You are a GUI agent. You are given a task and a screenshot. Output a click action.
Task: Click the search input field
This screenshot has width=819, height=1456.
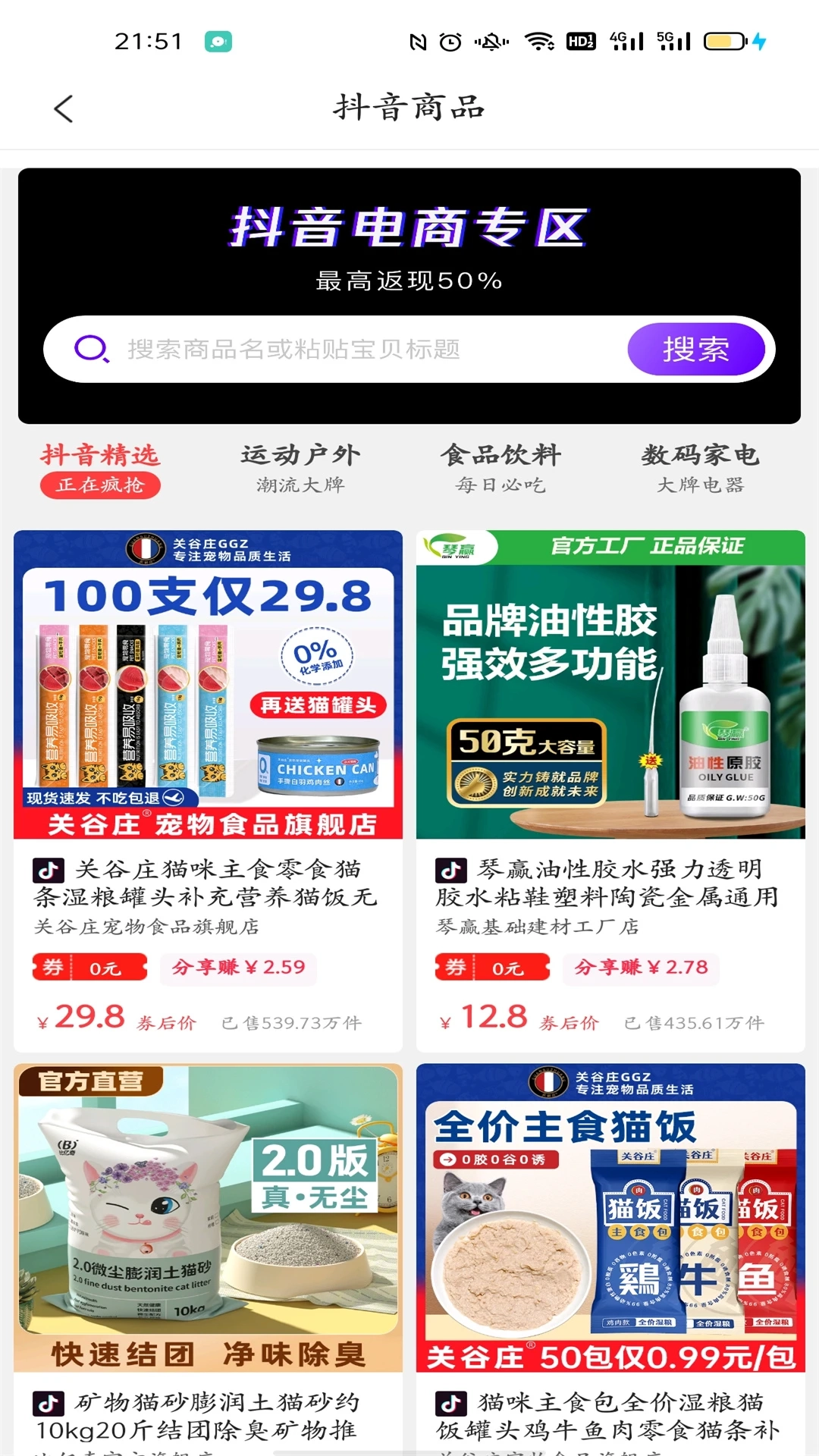coord(341,349)
